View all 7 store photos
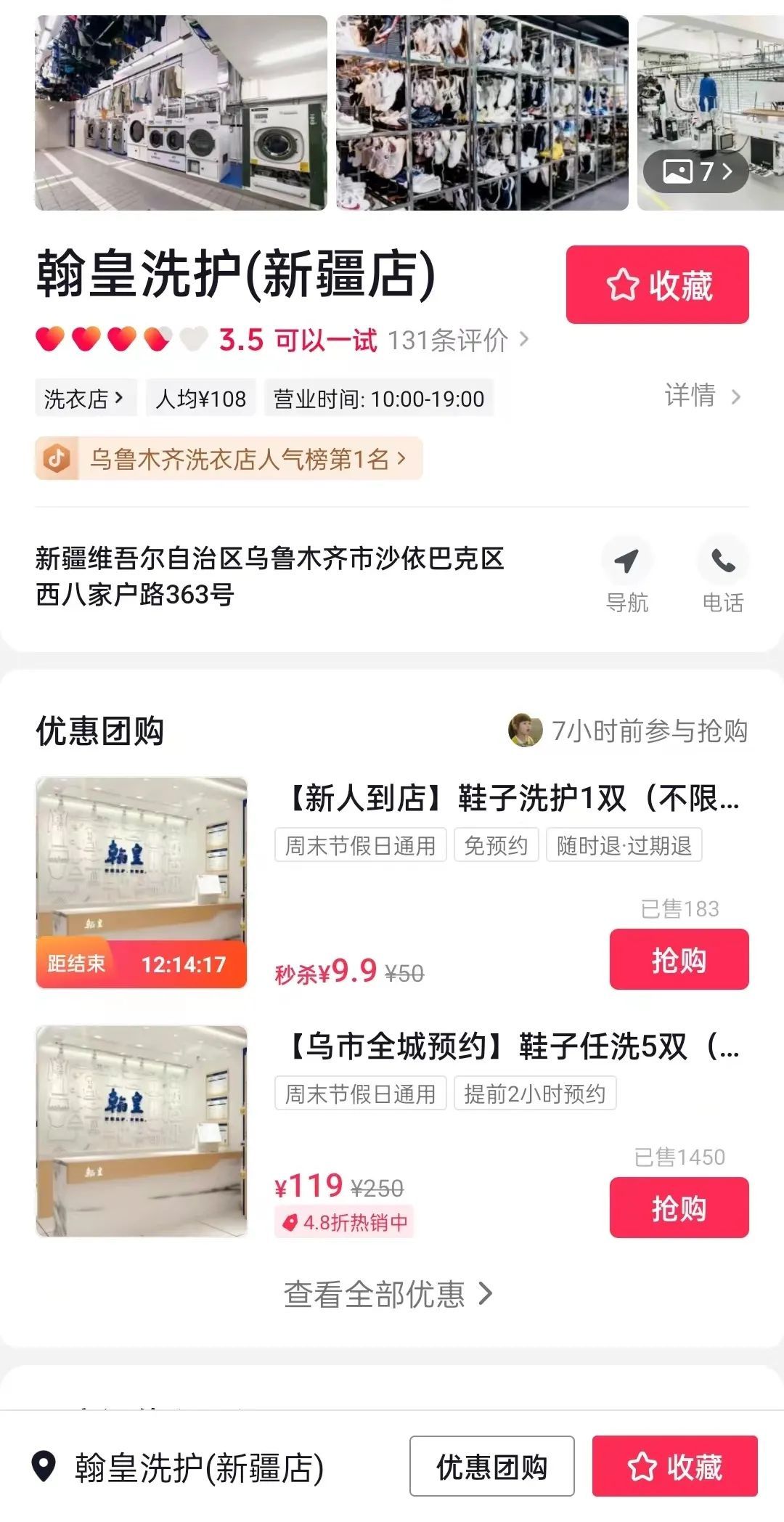Viewport: 784px width, 1522px height. (x=695, y=172)
